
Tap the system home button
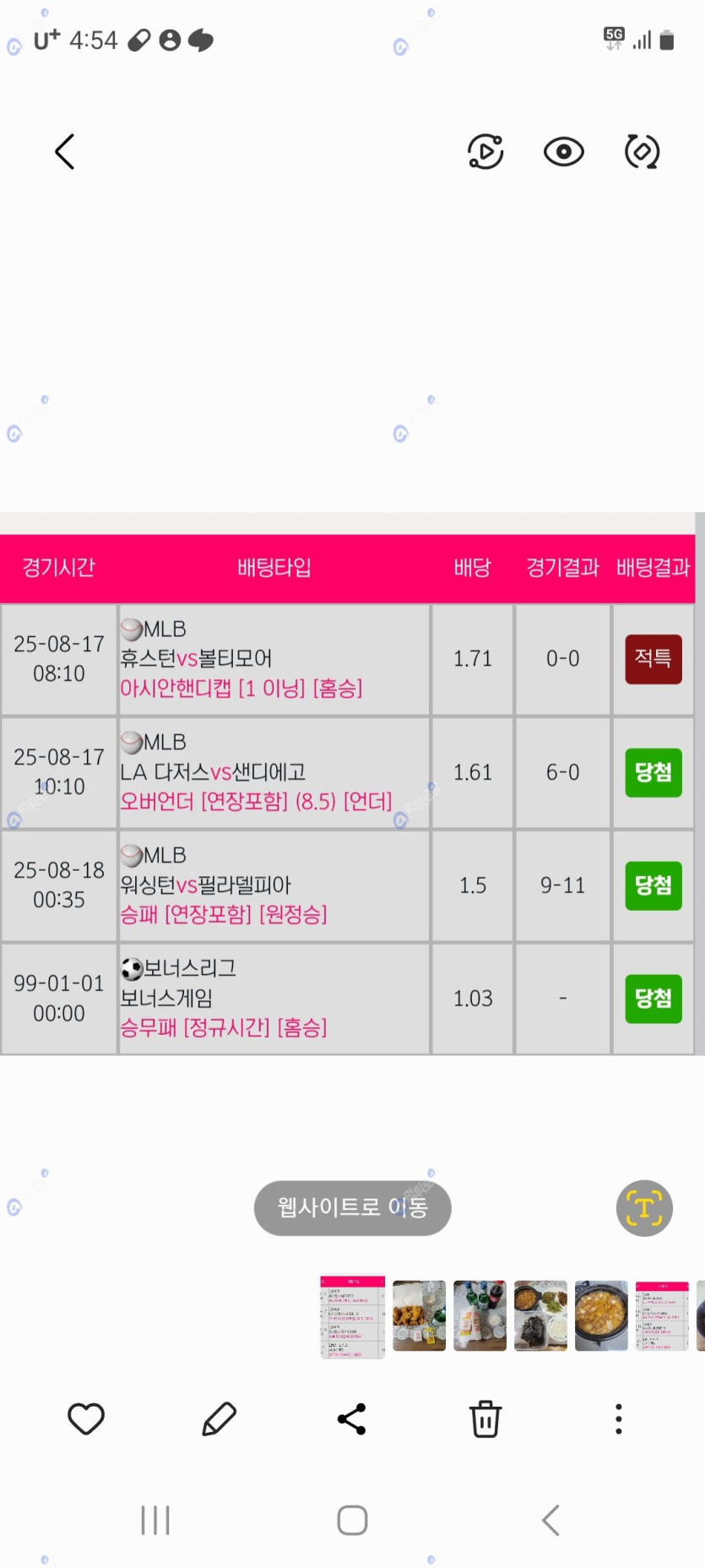pyautogui.click(x=352, y=1520)
